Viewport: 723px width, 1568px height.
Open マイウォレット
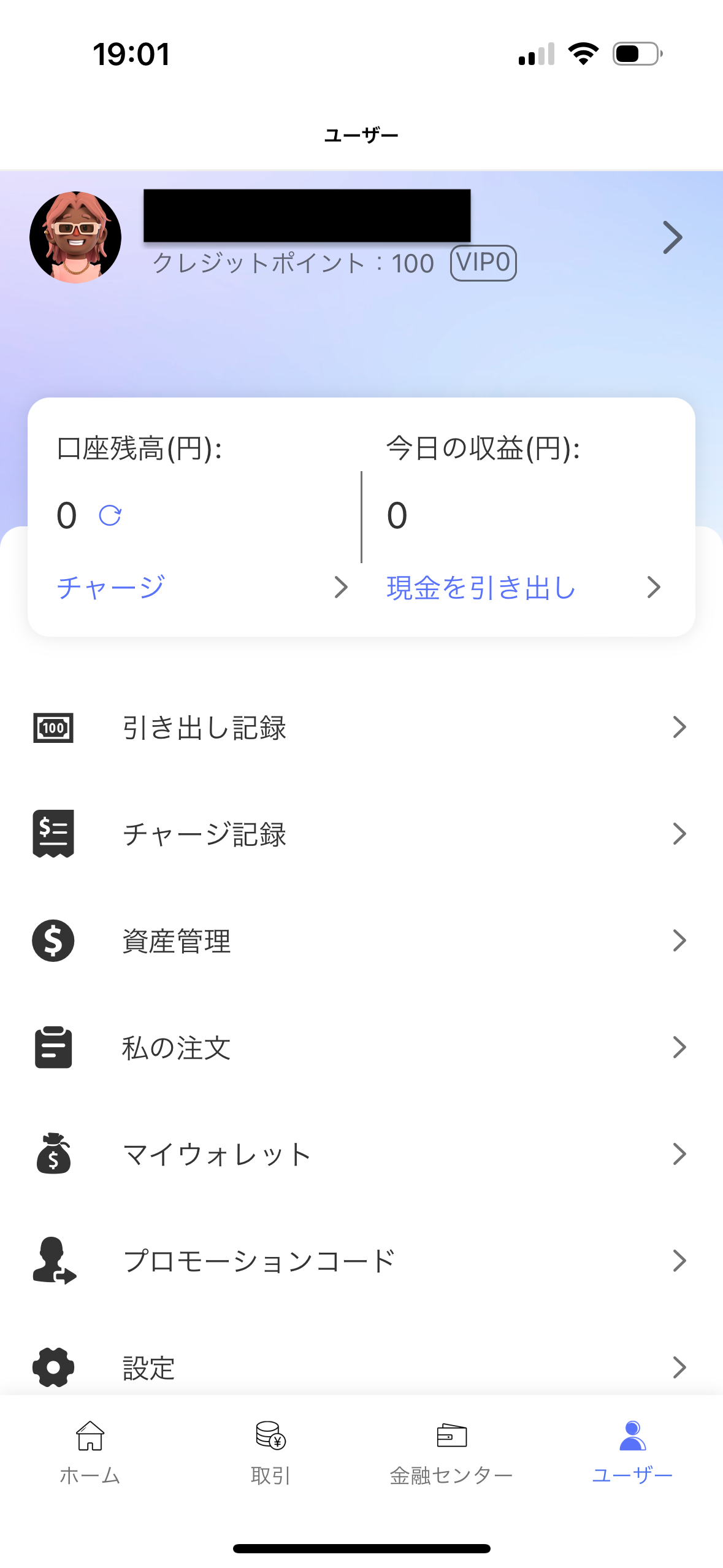click(217, 1155)
